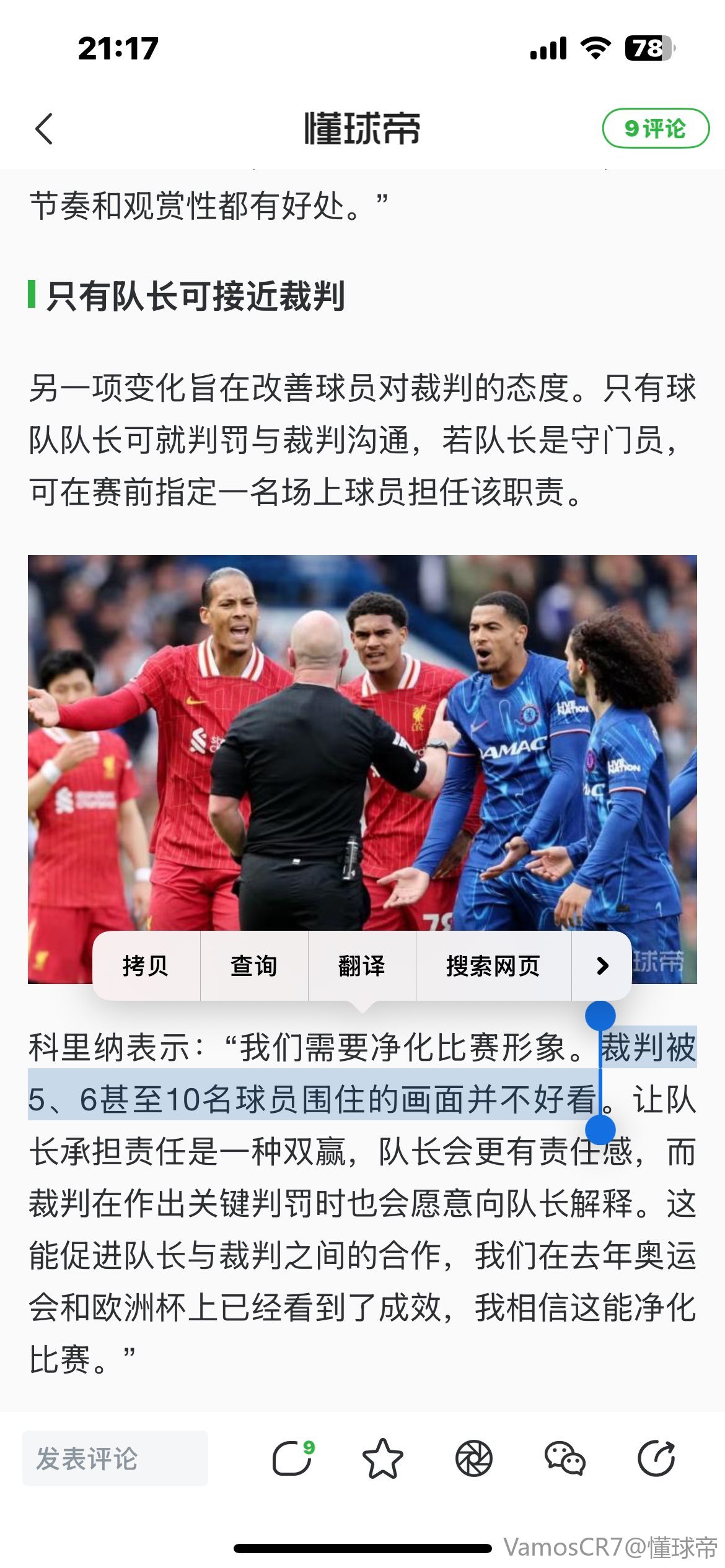The width and height of the screenshot is (725, 1568).
Task: Open the share arrow icon
Action: coord(656,1458)
